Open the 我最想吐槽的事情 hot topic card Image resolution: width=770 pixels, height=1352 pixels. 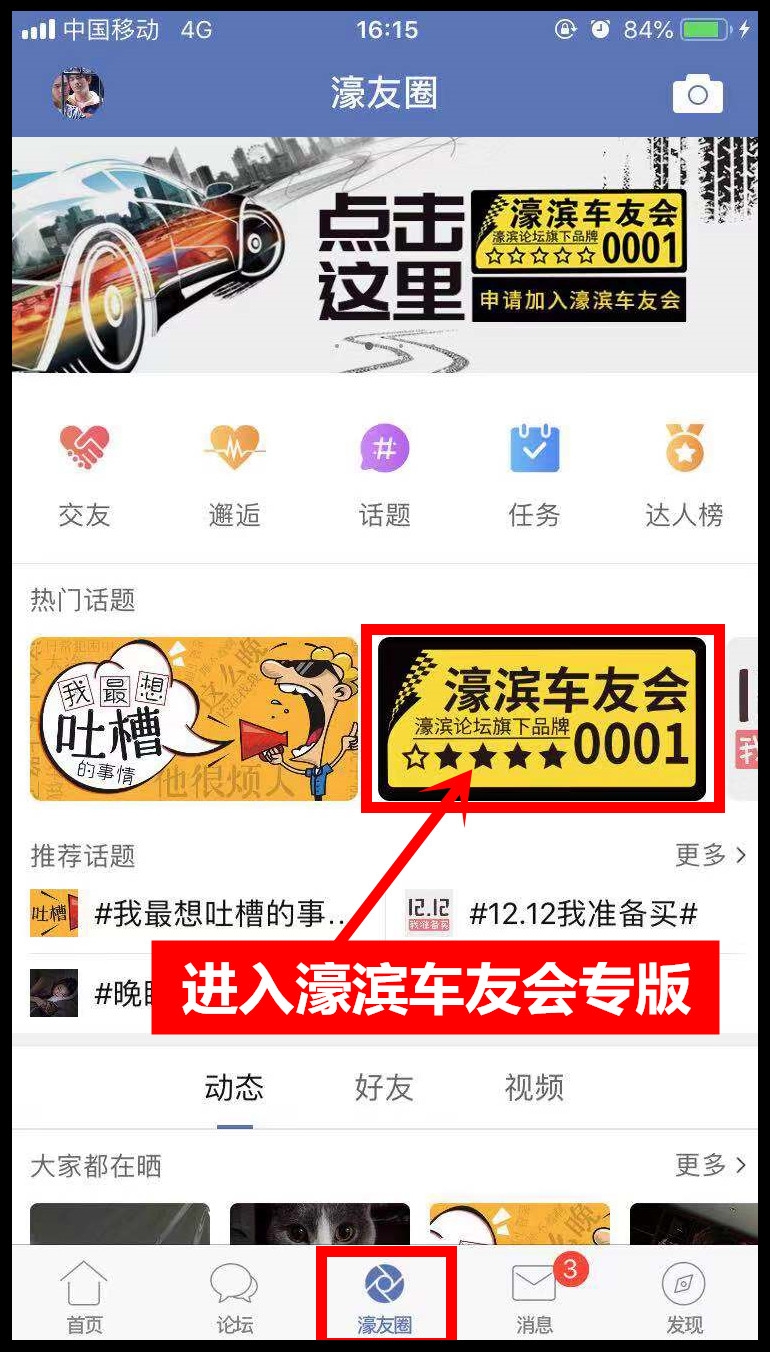coord(194,719)
